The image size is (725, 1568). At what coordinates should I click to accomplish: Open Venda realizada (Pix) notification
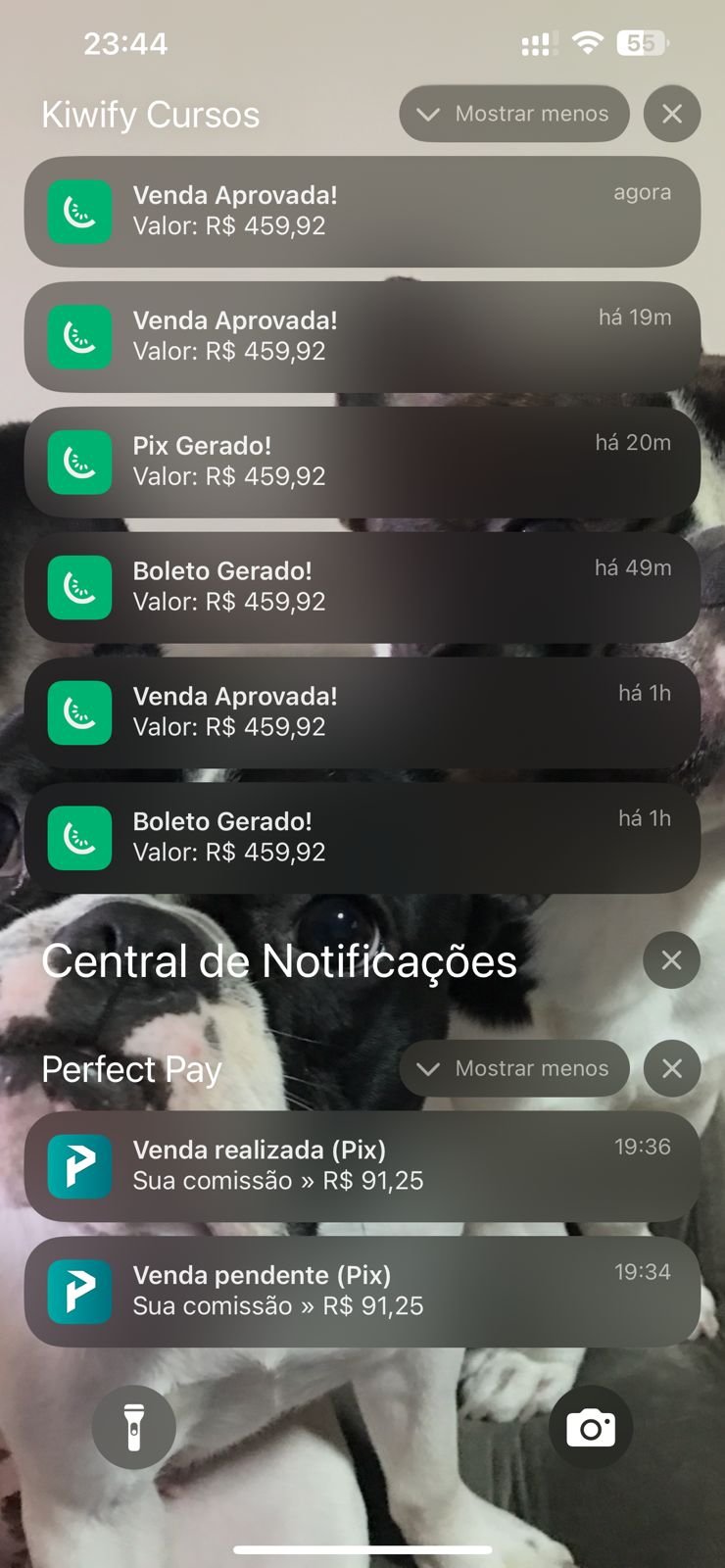click(x=362, y=1165)
